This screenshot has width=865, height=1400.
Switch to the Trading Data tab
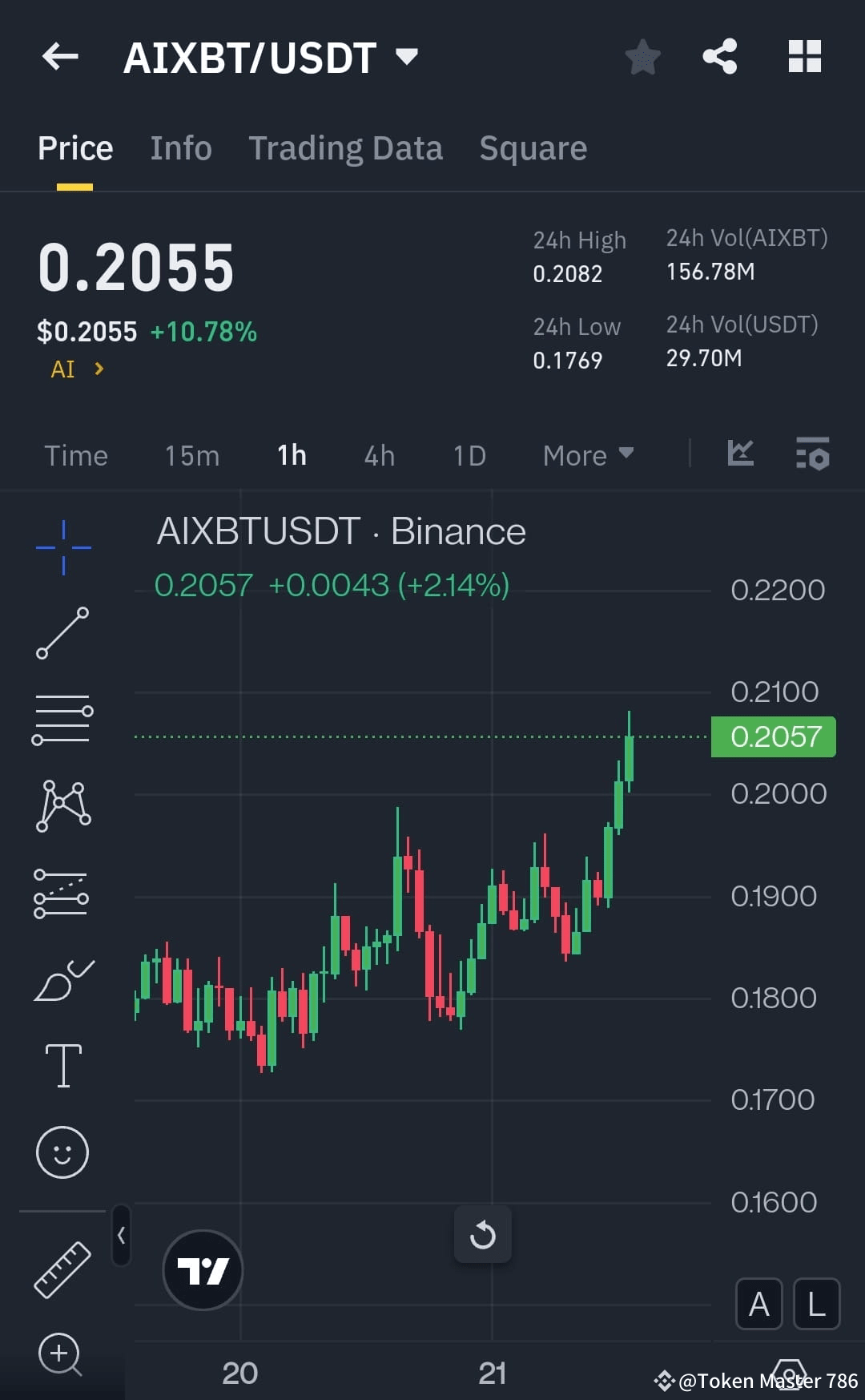[346, 148]
